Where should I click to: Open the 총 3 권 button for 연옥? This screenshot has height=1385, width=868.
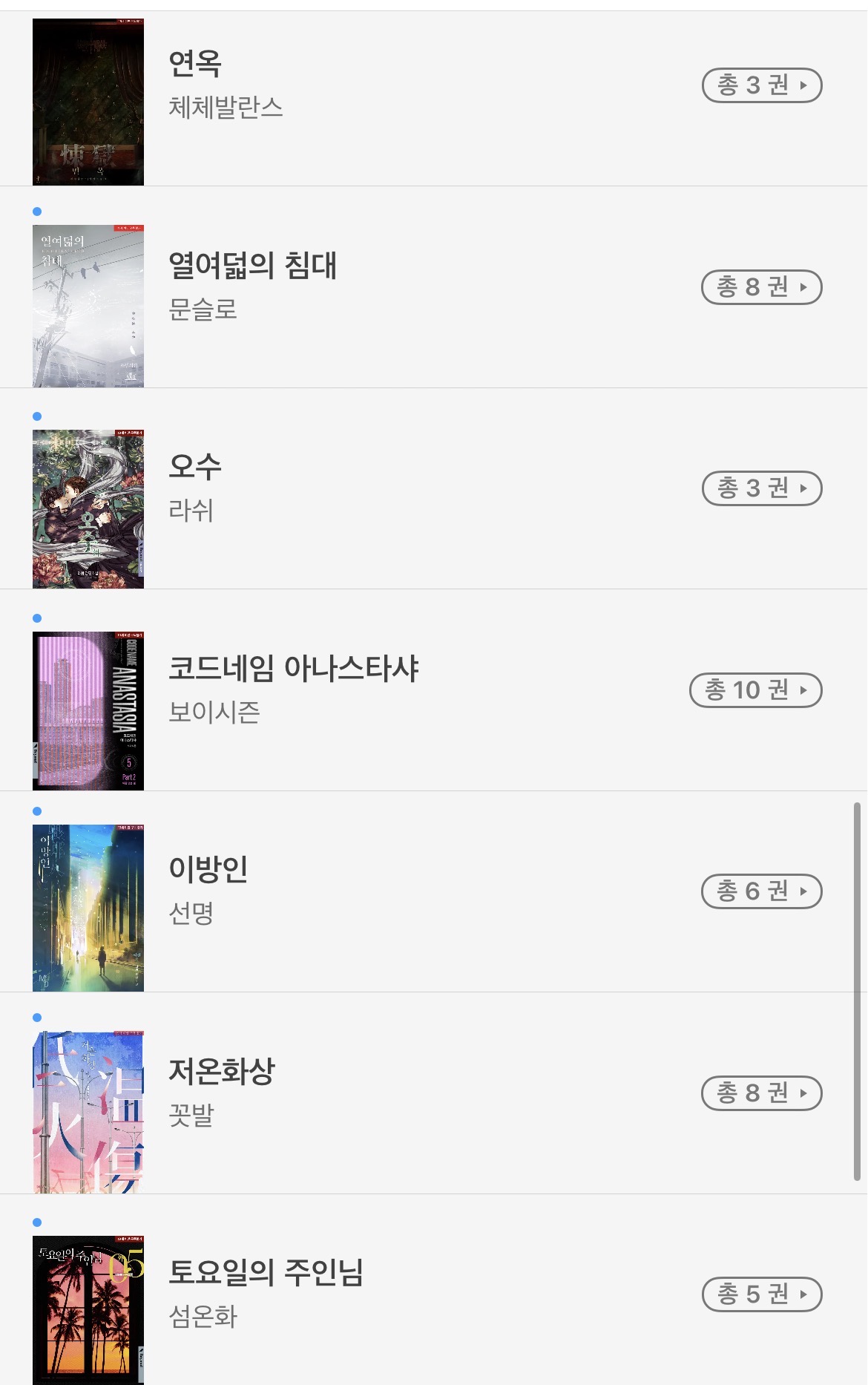(761, 85)
